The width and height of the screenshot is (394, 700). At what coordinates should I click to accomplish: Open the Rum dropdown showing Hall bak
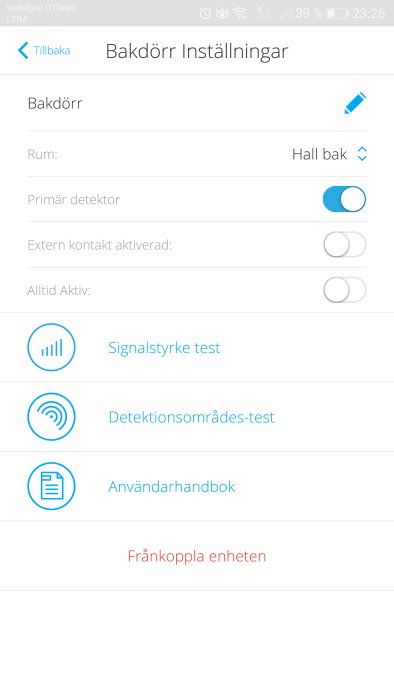coord(329,154)
